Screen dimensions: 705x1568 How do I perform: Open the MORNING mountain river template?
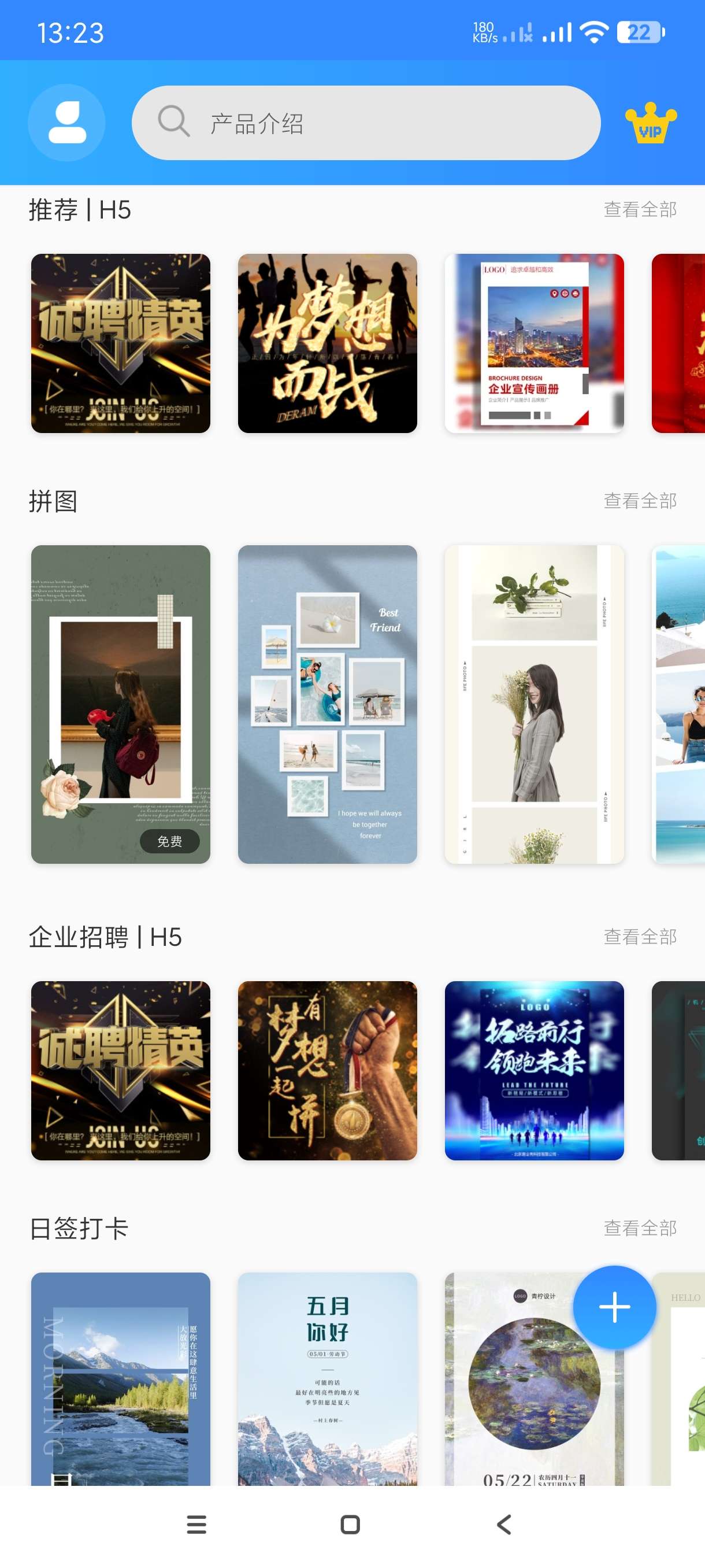pyautogui.click(x=120, y=1379)
